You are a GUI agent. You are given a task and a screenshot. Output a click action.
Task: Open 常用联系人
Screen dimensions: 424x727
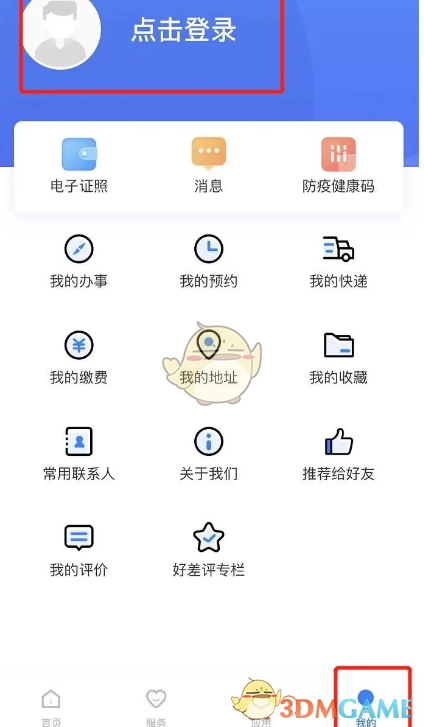pos(79,454)
